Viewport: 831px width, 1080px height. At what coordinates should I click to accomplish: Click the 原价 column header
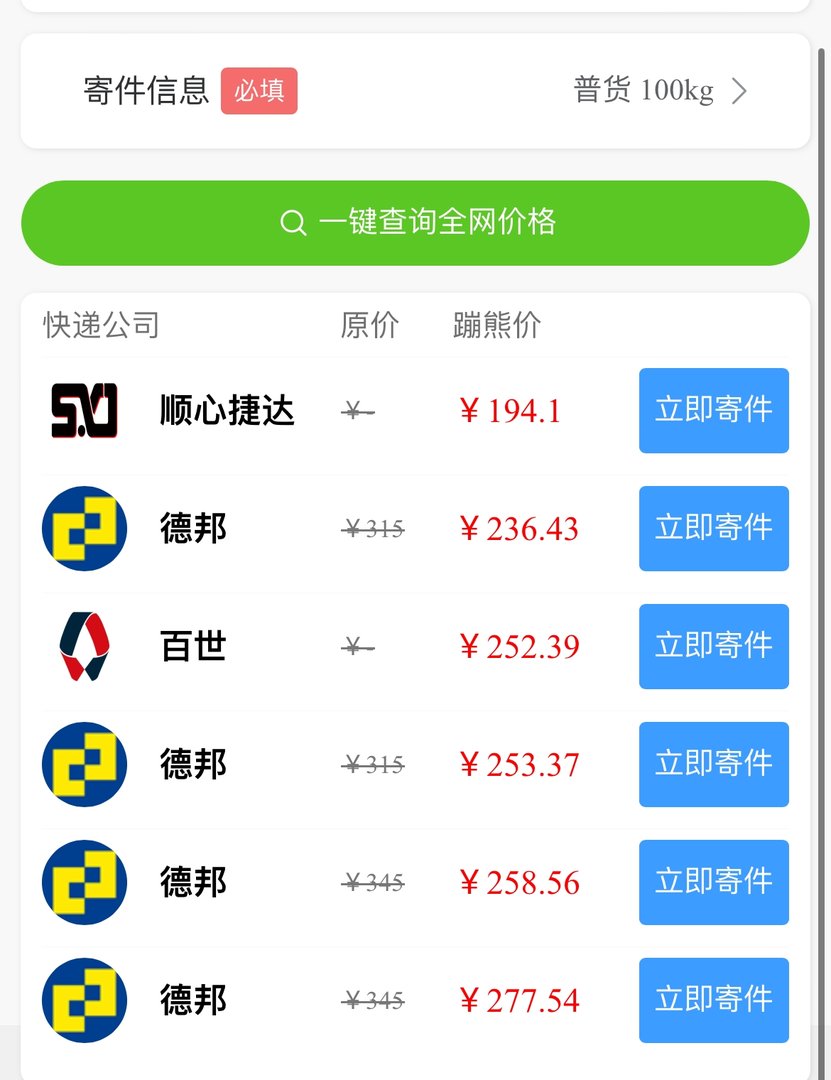click(371, 324)
